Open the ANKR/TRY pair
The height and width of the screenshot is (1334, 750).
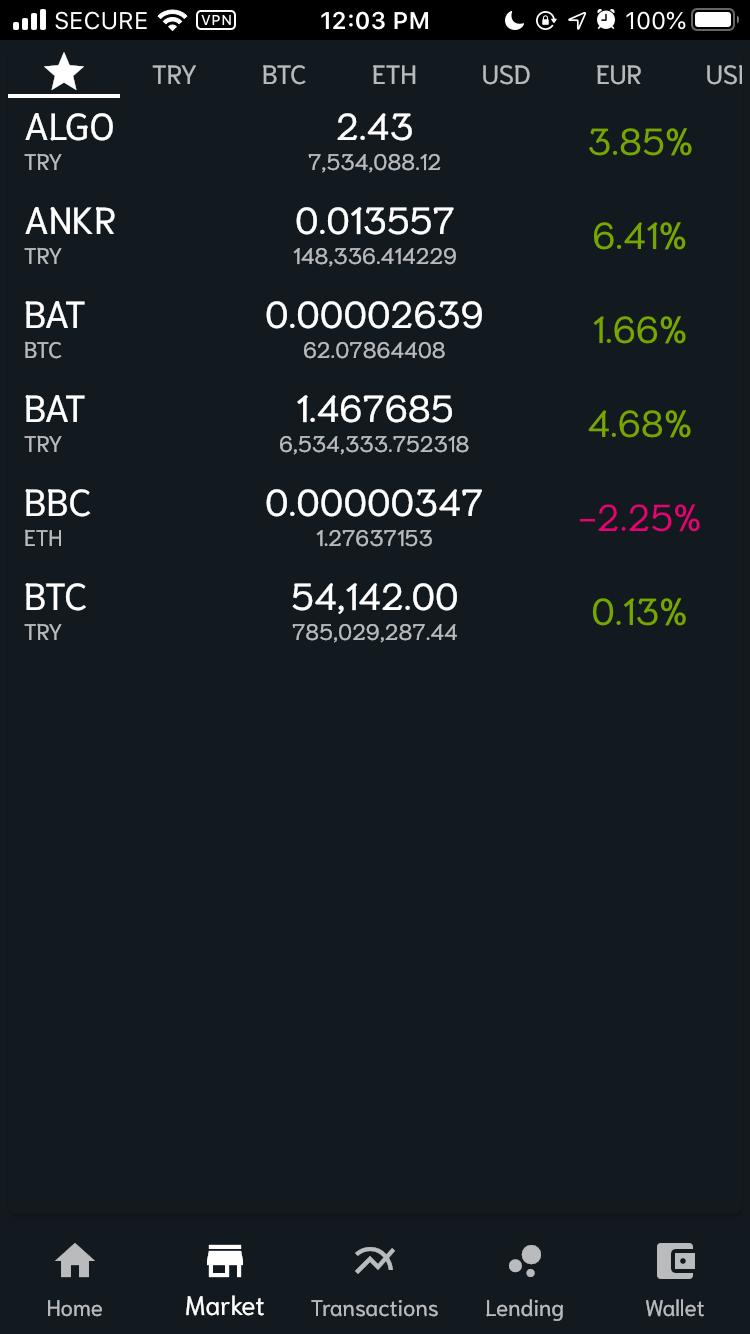coord(375,237)
